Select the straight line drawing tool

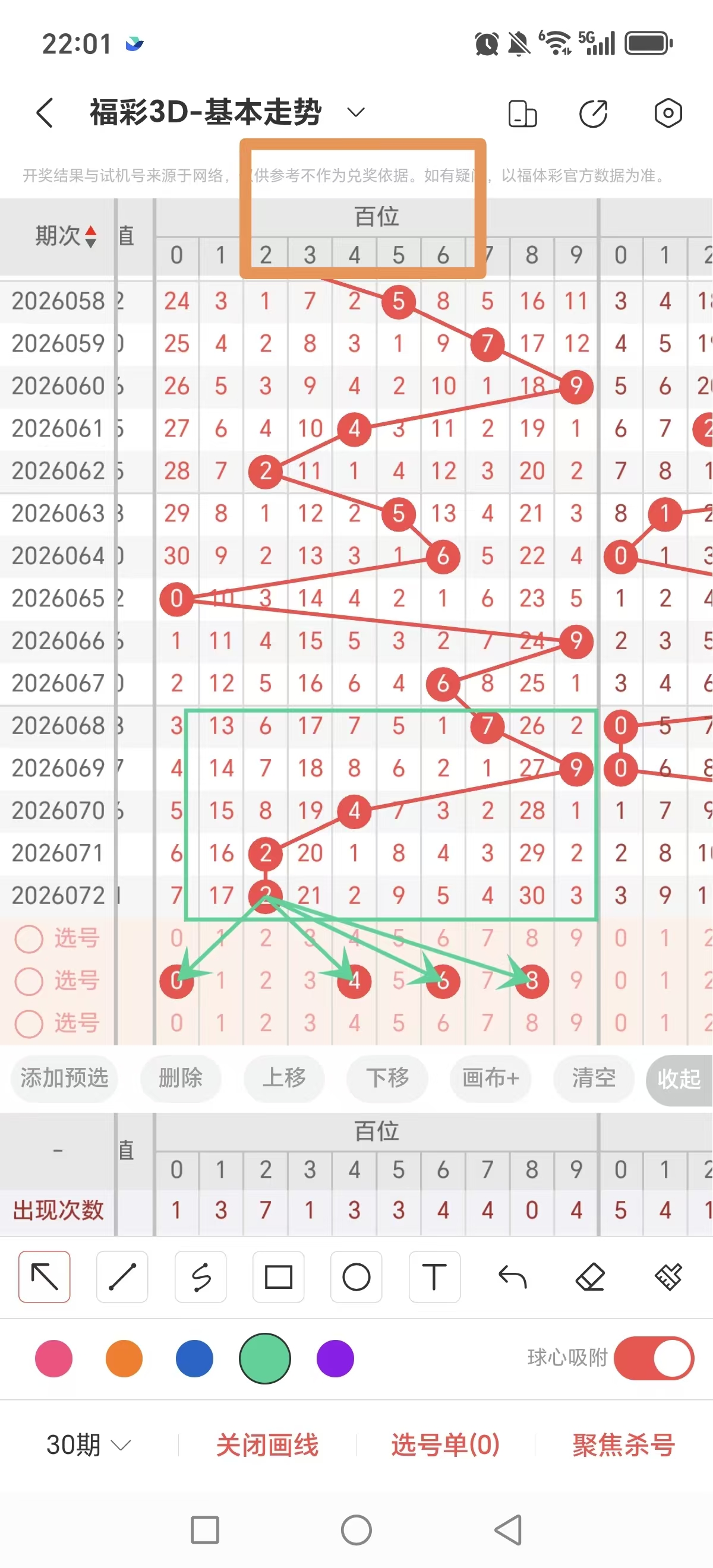pyautogui.click(x=122, y=1276)
